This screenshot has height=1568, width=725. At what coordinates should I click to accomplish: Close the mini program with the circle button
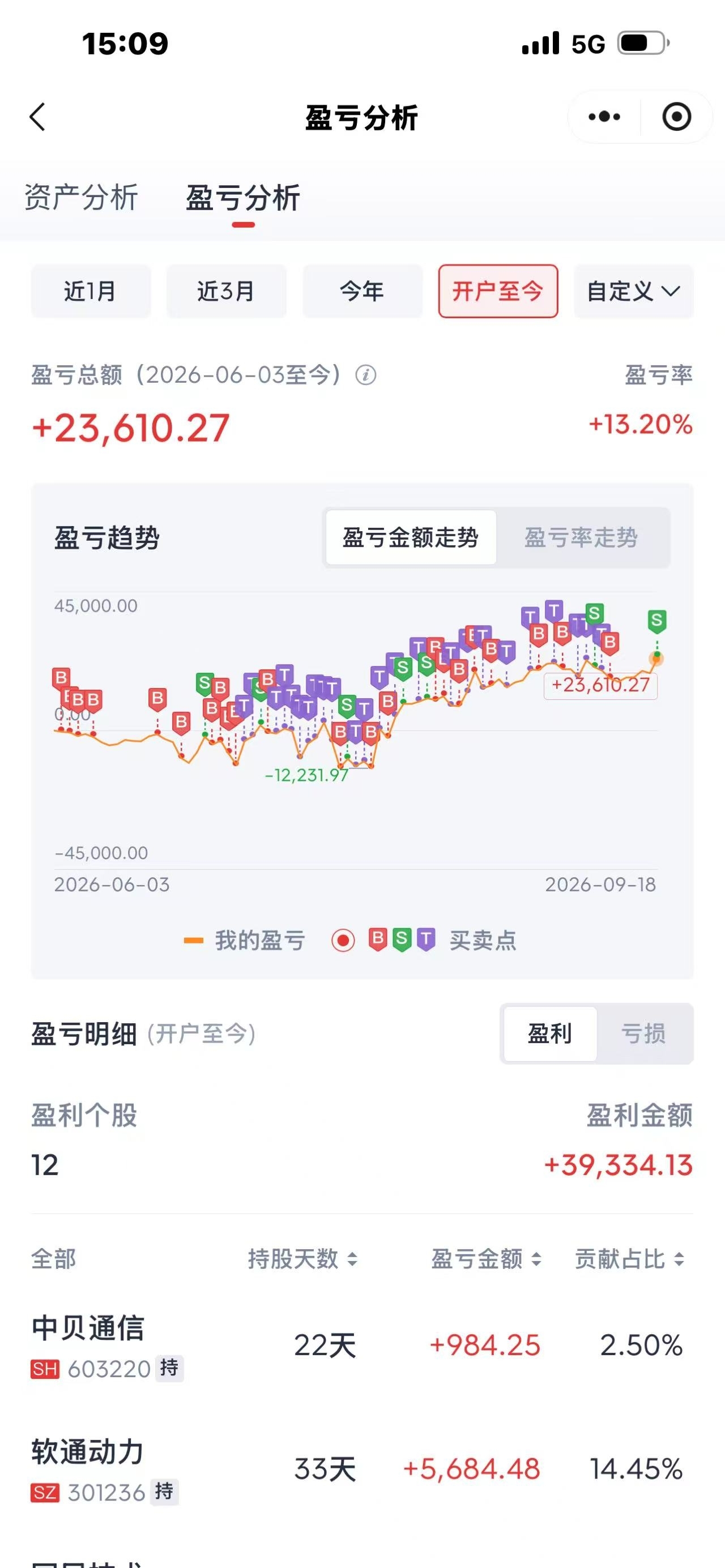[676, 117]
